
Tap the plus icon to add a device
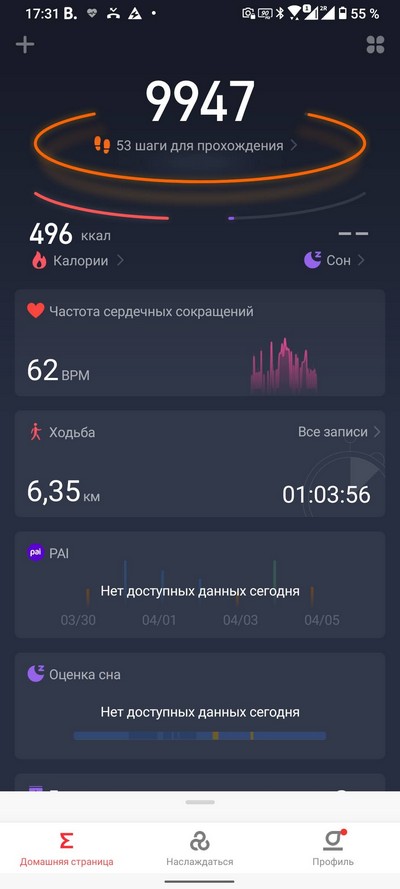tap(25, 45)
